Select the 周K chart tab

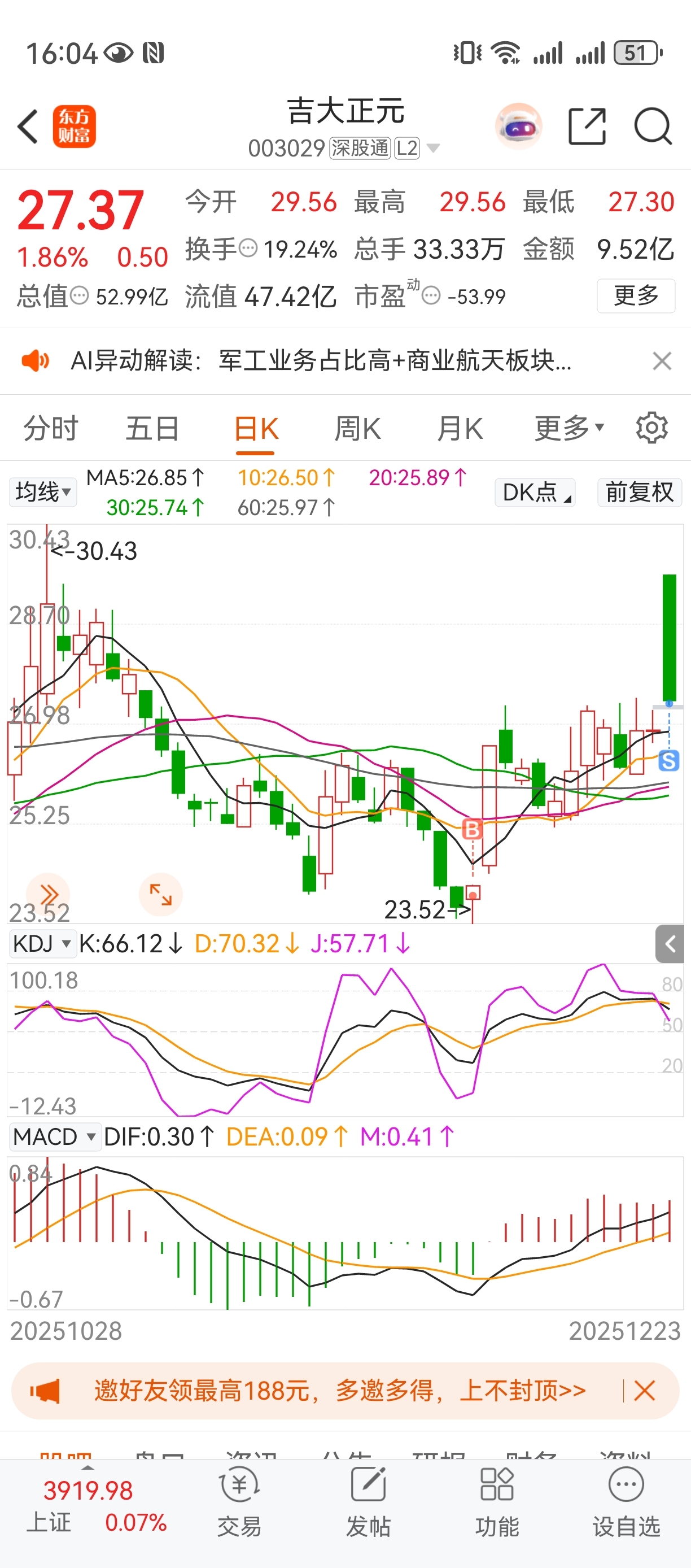pos(358,429)
